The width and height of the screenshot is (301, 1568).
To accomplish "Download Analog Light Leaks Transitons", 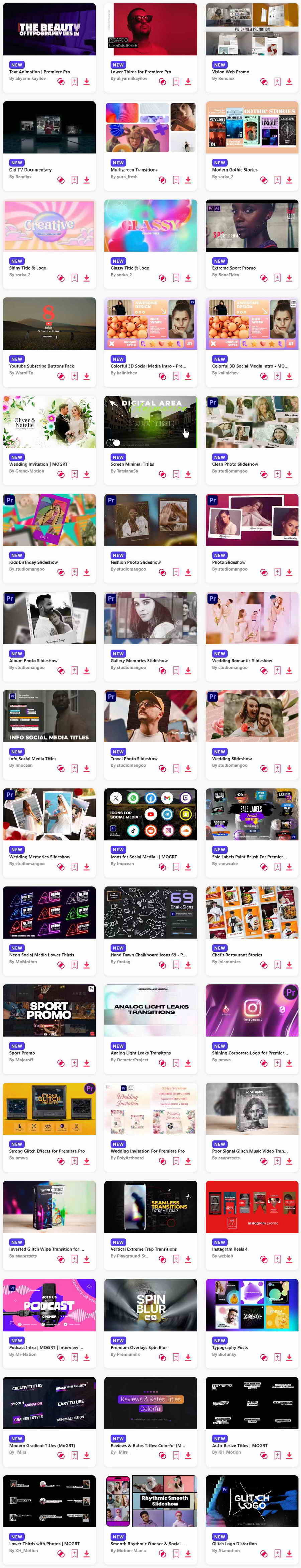I will [x=188, y=1063].
